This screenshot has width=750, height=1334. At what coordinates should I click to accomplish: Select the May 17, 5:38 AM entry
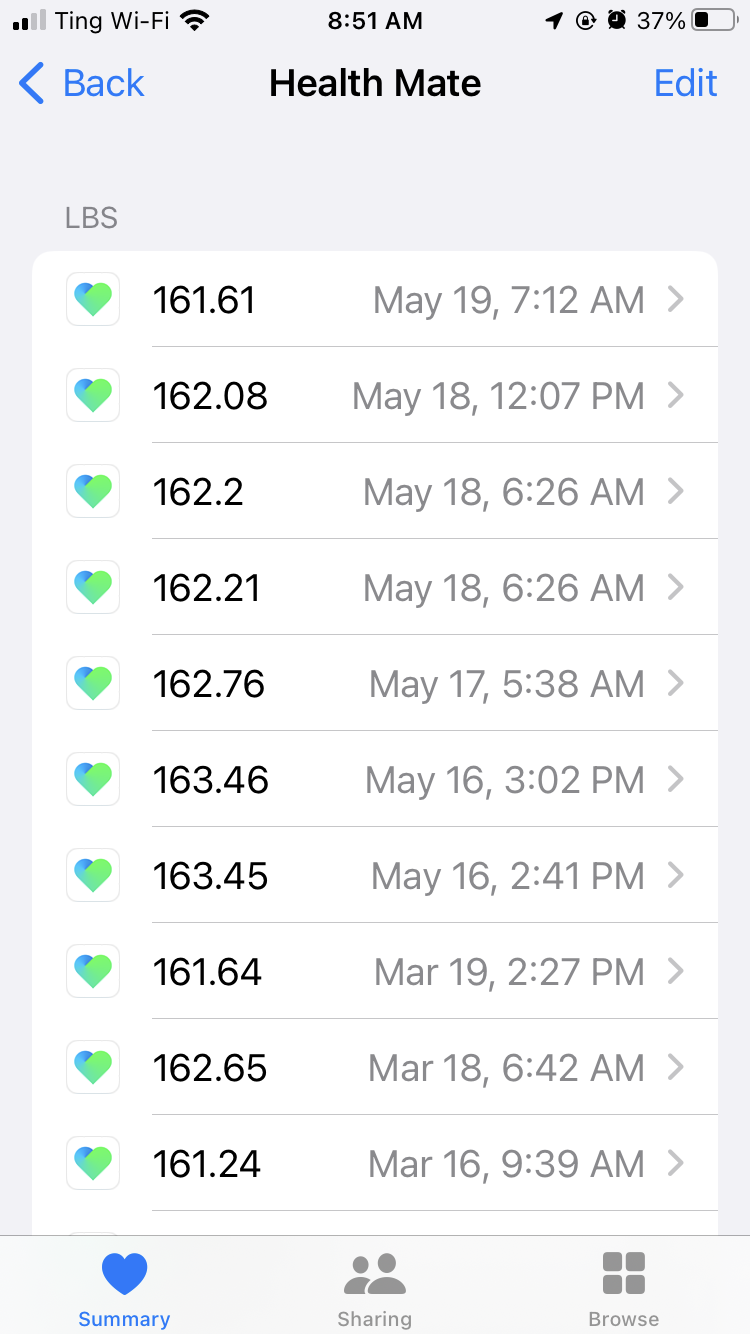tap(375, 683)
